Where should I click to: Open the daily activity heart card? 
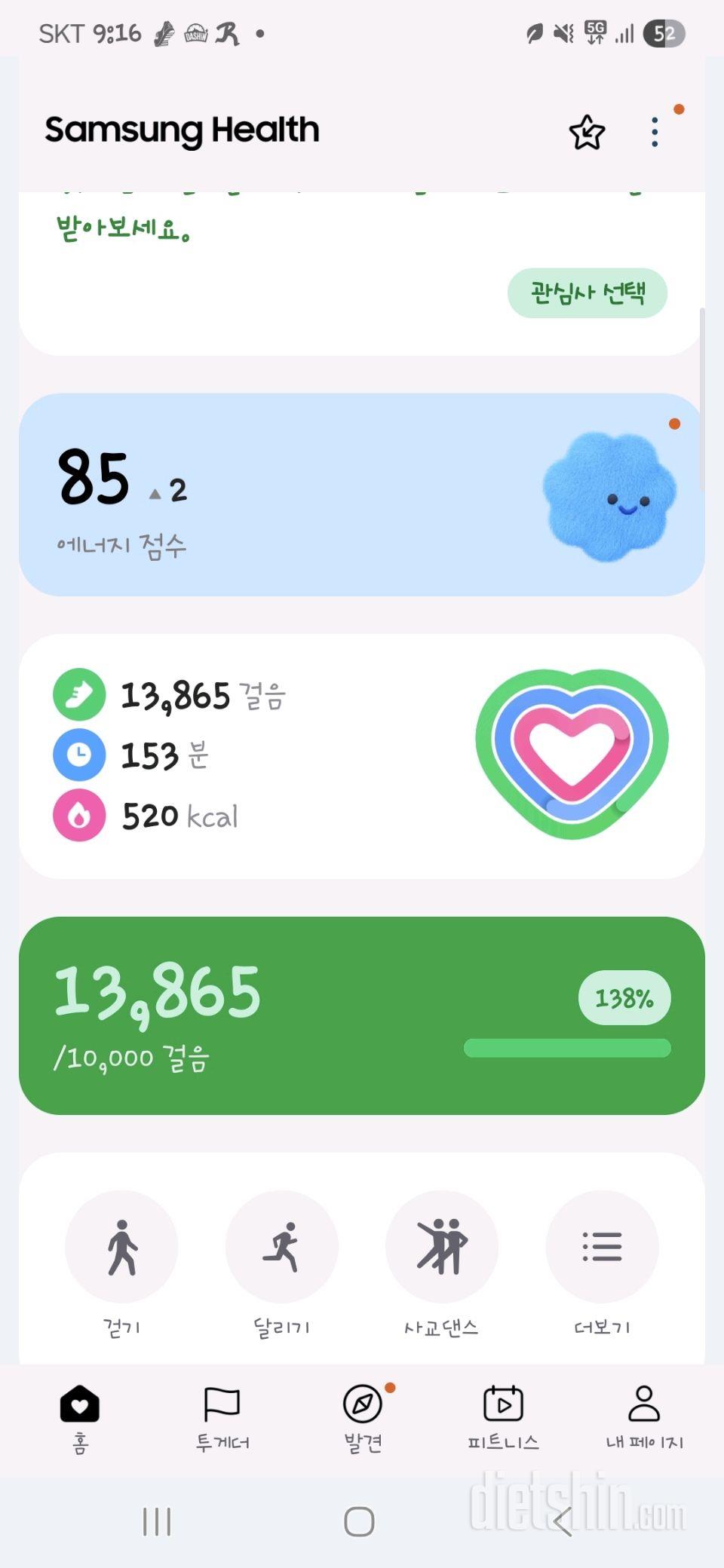point(362,756)
